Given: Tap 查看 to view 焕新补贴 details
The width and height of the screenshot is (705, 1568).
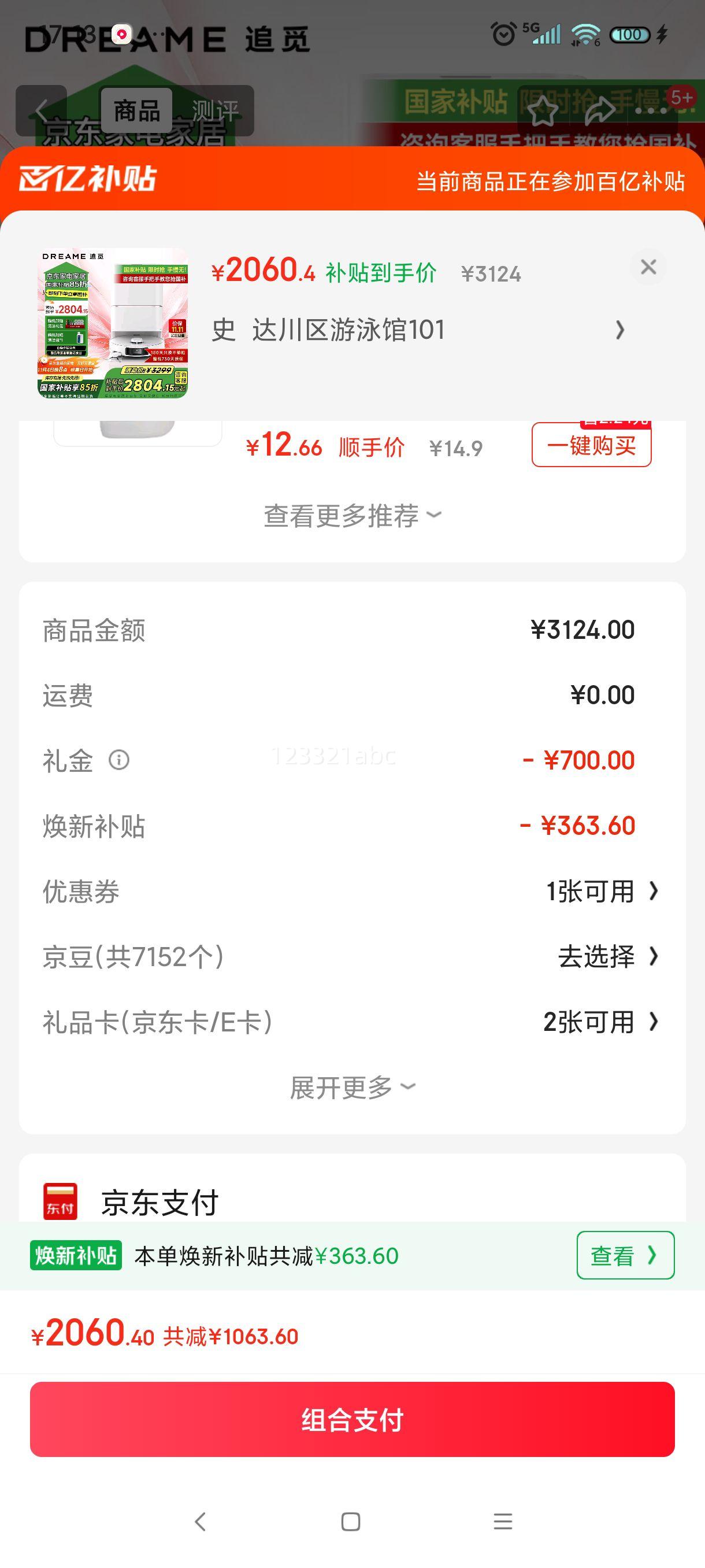Looking at the screenshot, I should tap(625, 1255).
